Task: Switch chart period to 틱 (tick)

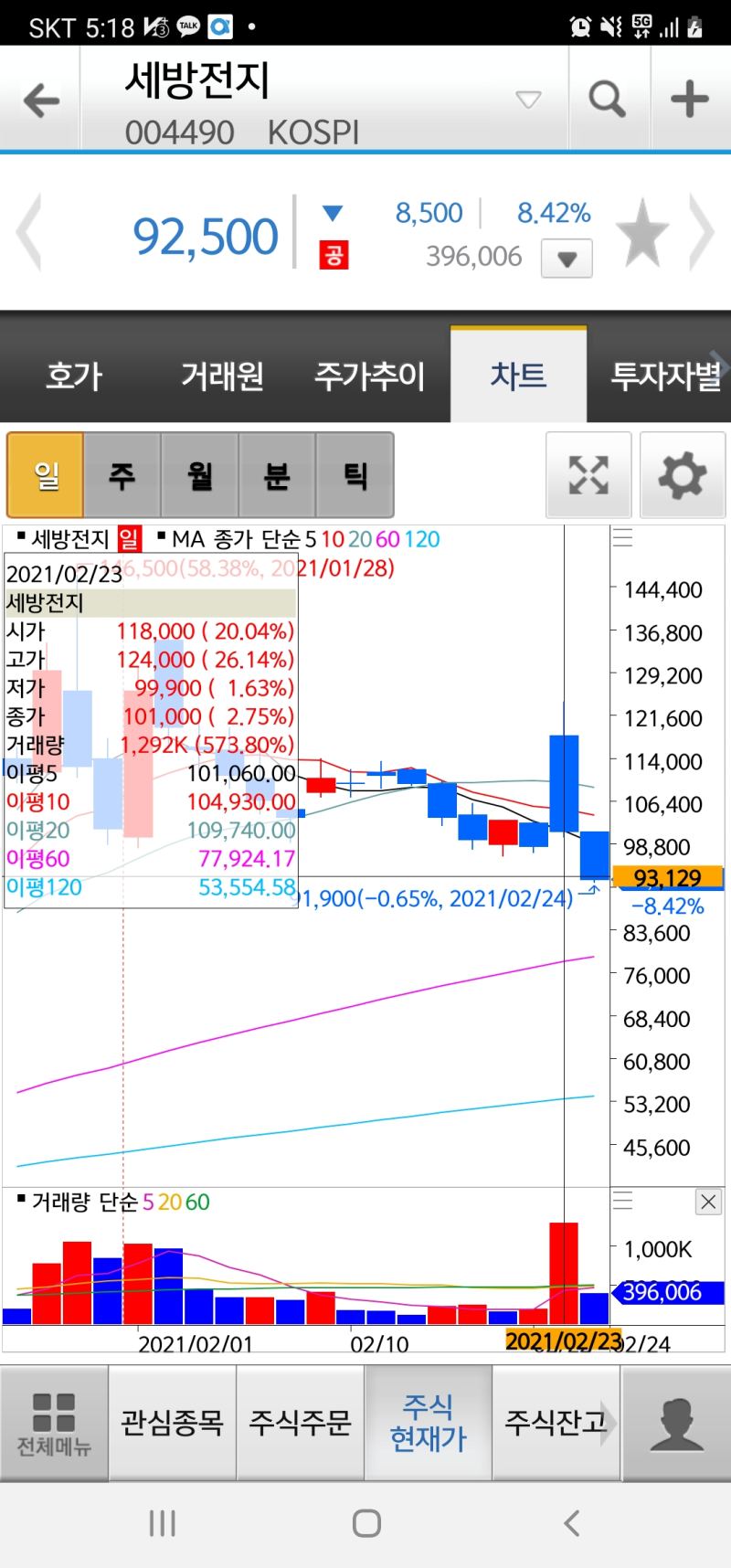Action: (355, 475)
